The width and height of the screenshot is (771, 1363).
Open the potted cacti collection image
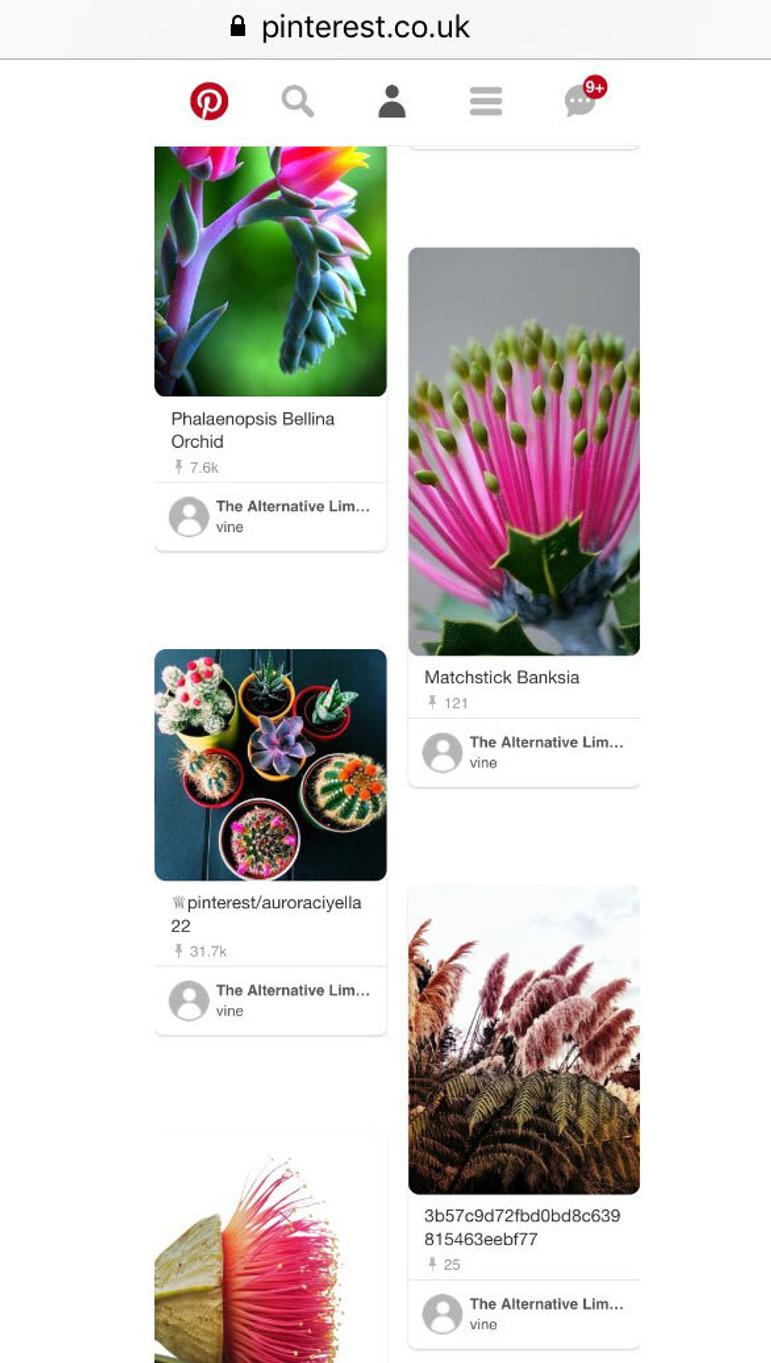click(x=269, y=763)
